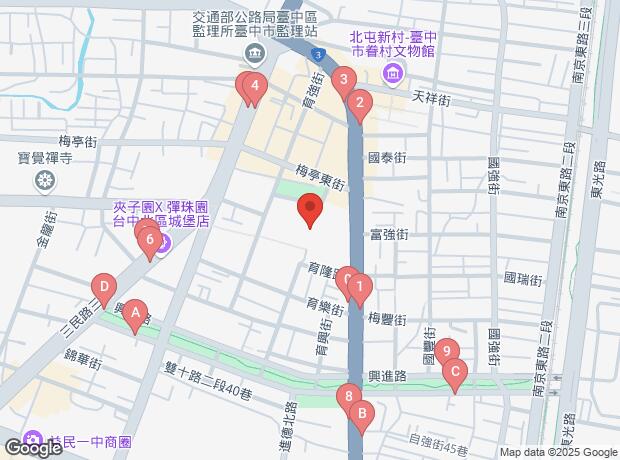Image resolution: width=620 pixels, height=460 pixels.
Task: Select marker number 8
Action: [348, 397]
